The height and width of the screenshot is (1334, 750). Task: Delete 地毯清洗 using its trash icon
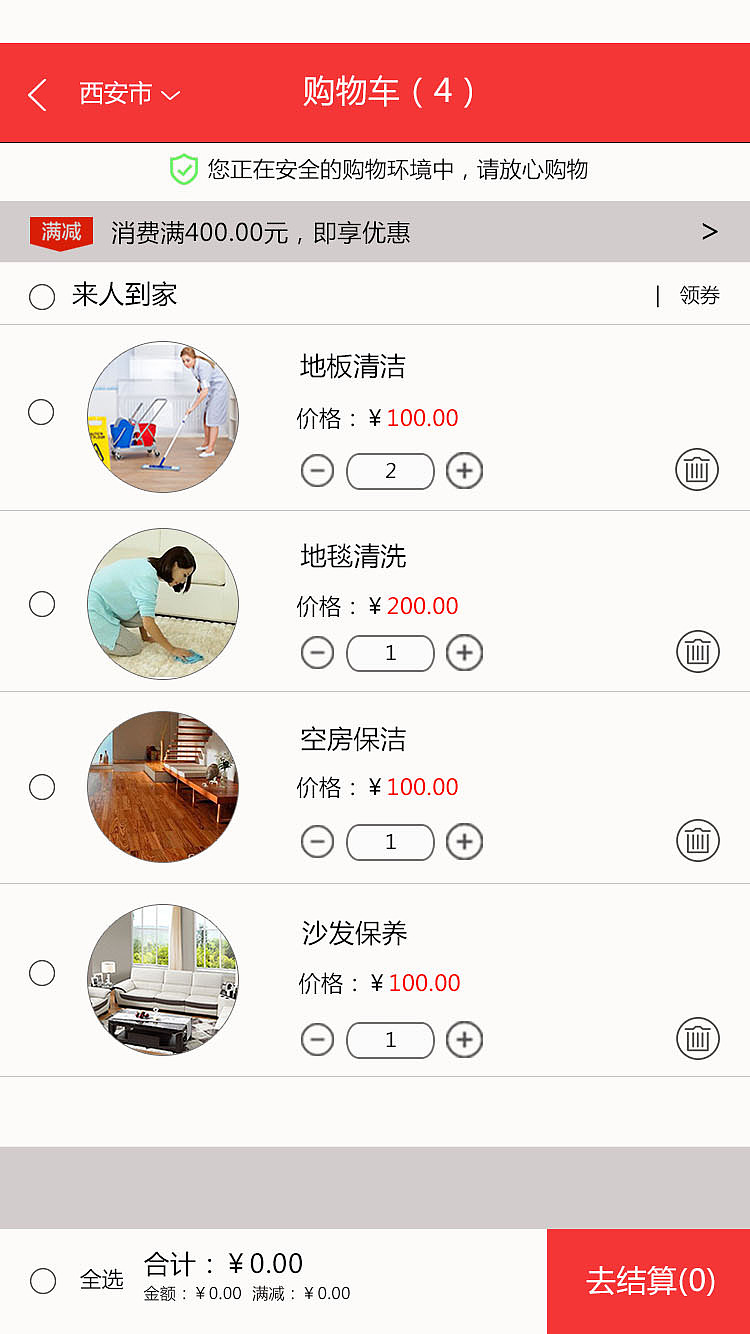697,651
